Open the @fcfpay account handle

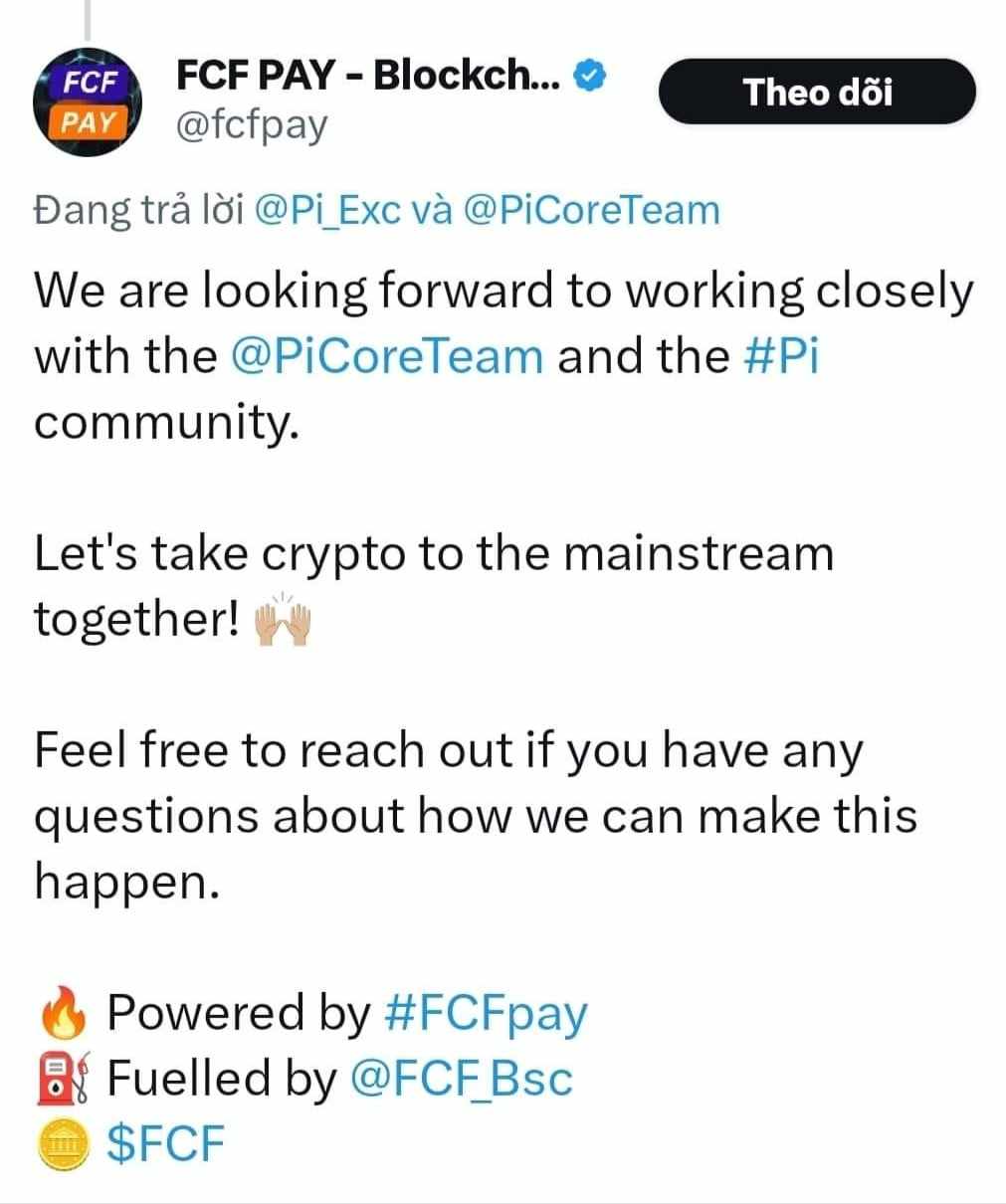pyautogui.click(x=251, y=125)
